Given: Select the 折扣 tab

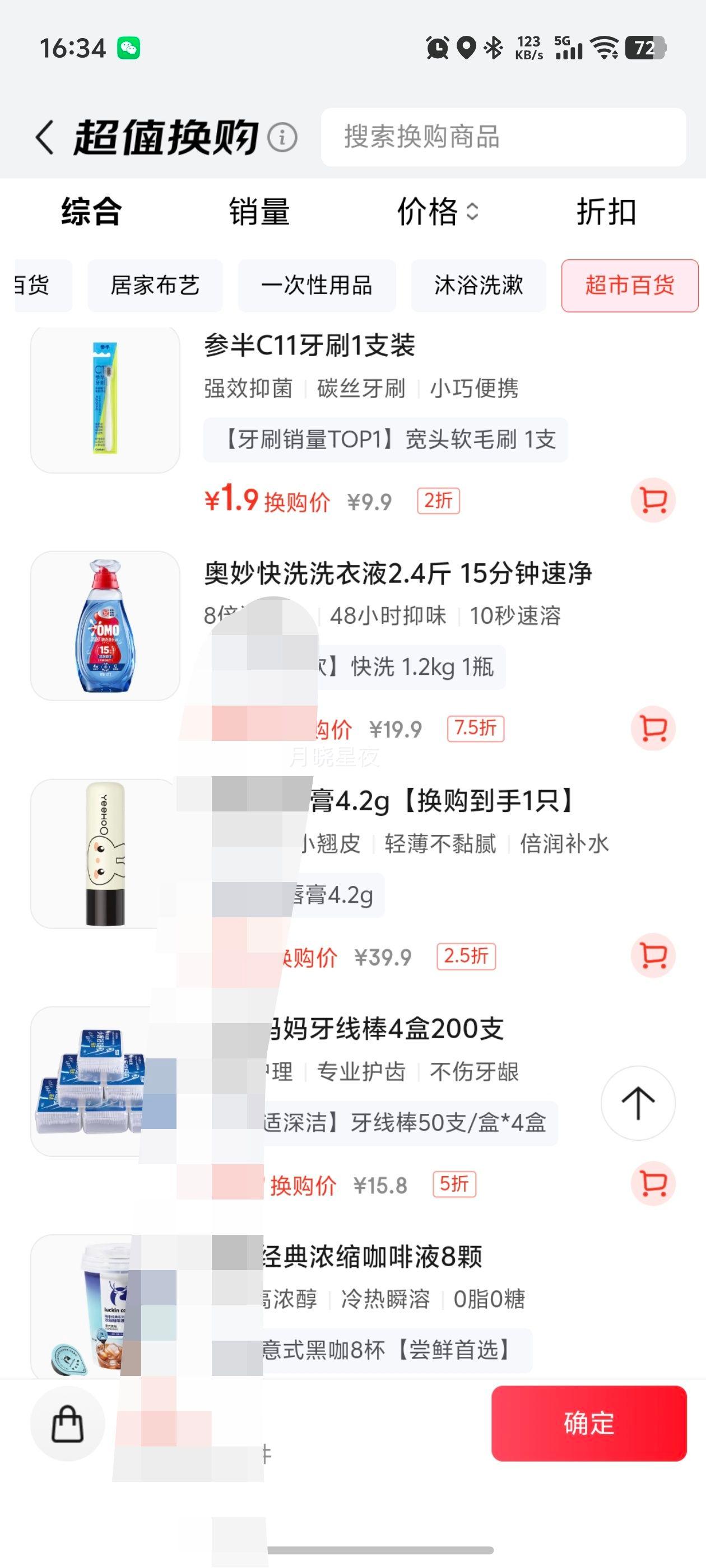Looking at the screenshot, I should [x=607, y=212].
